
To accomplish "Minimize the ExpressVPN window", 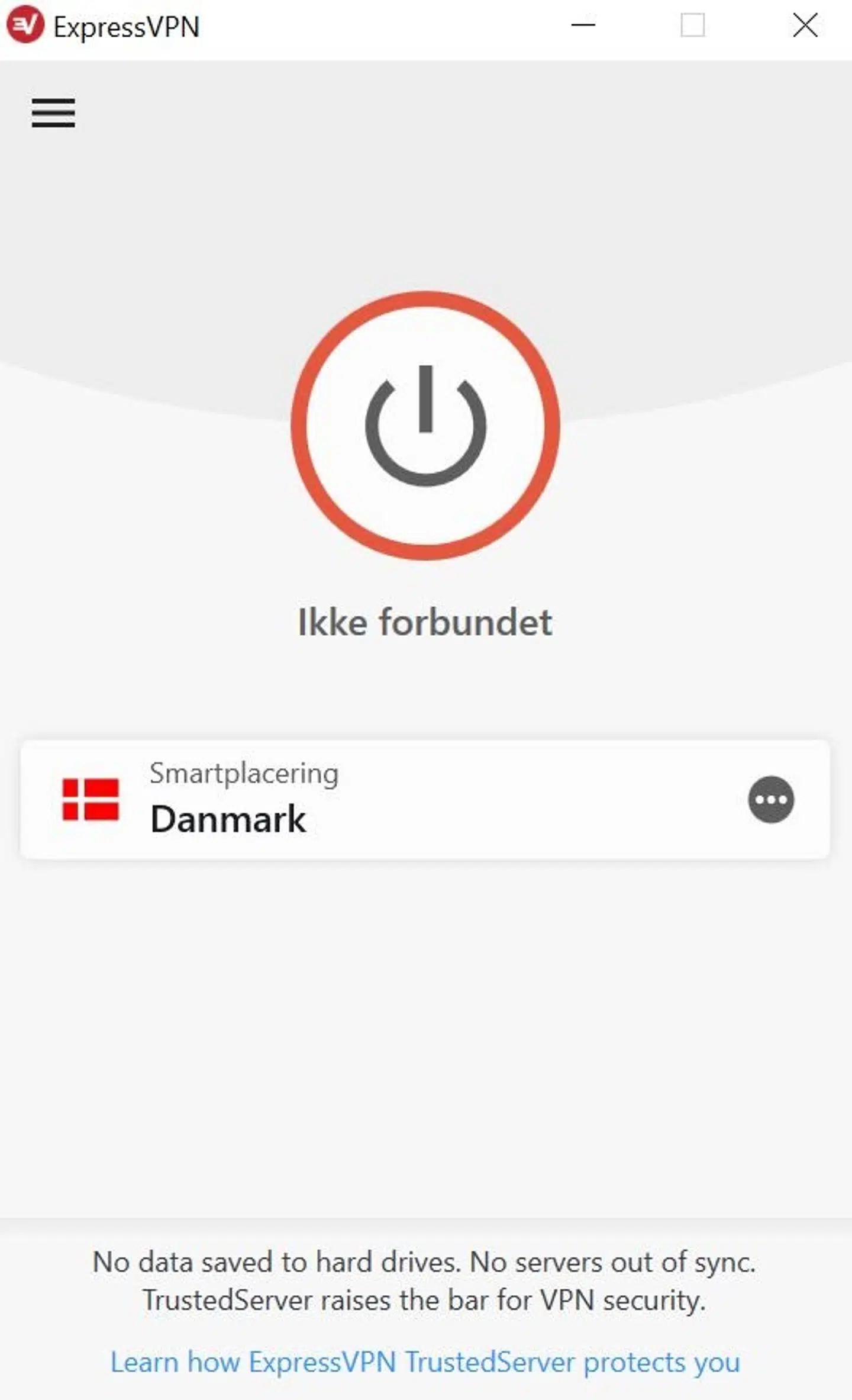I will coord(583,25).
